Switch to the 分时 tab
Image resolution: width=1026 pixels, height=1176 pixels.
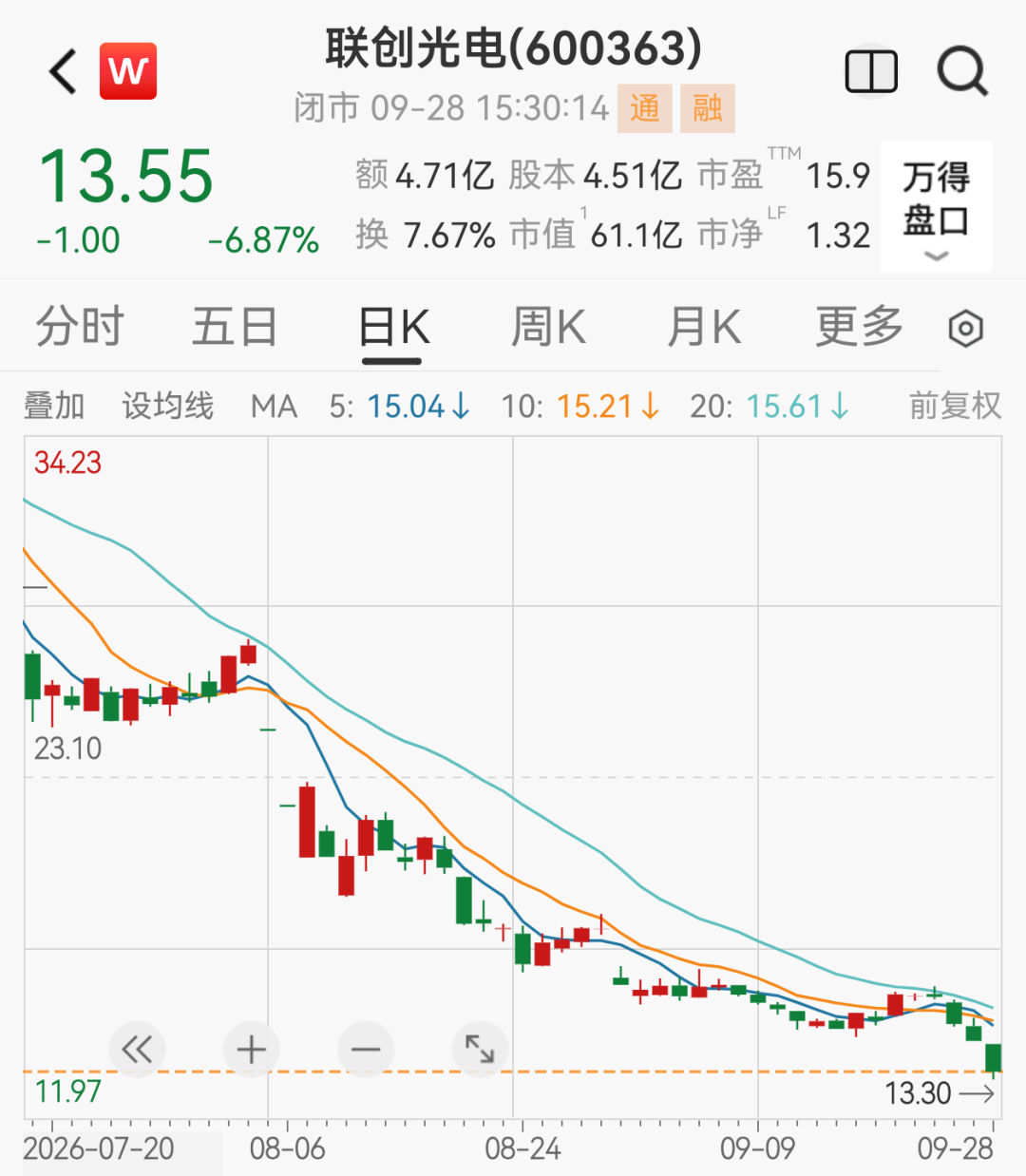click(x=80, y=327)
